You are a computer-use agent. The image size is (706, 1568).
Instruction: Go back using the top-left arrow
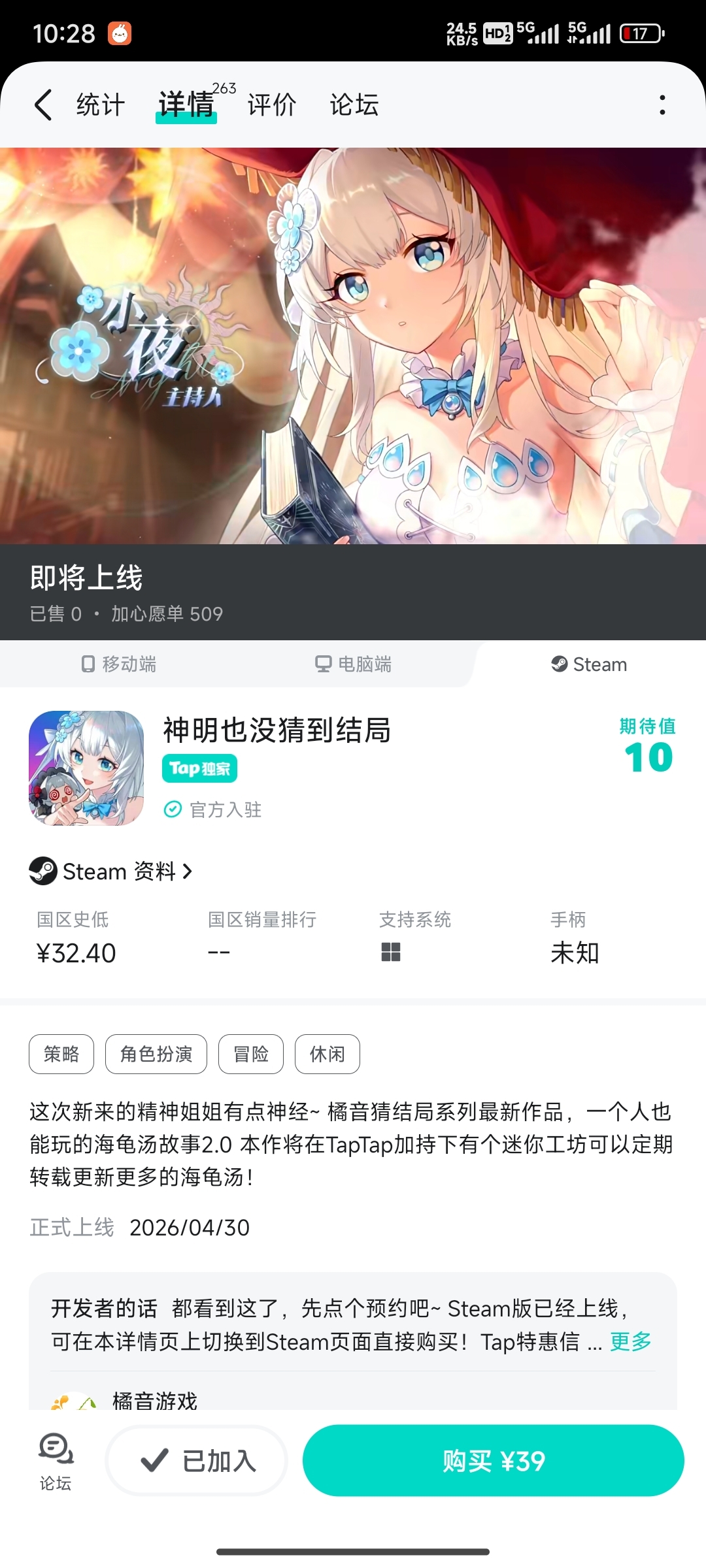tap(43, 105)
